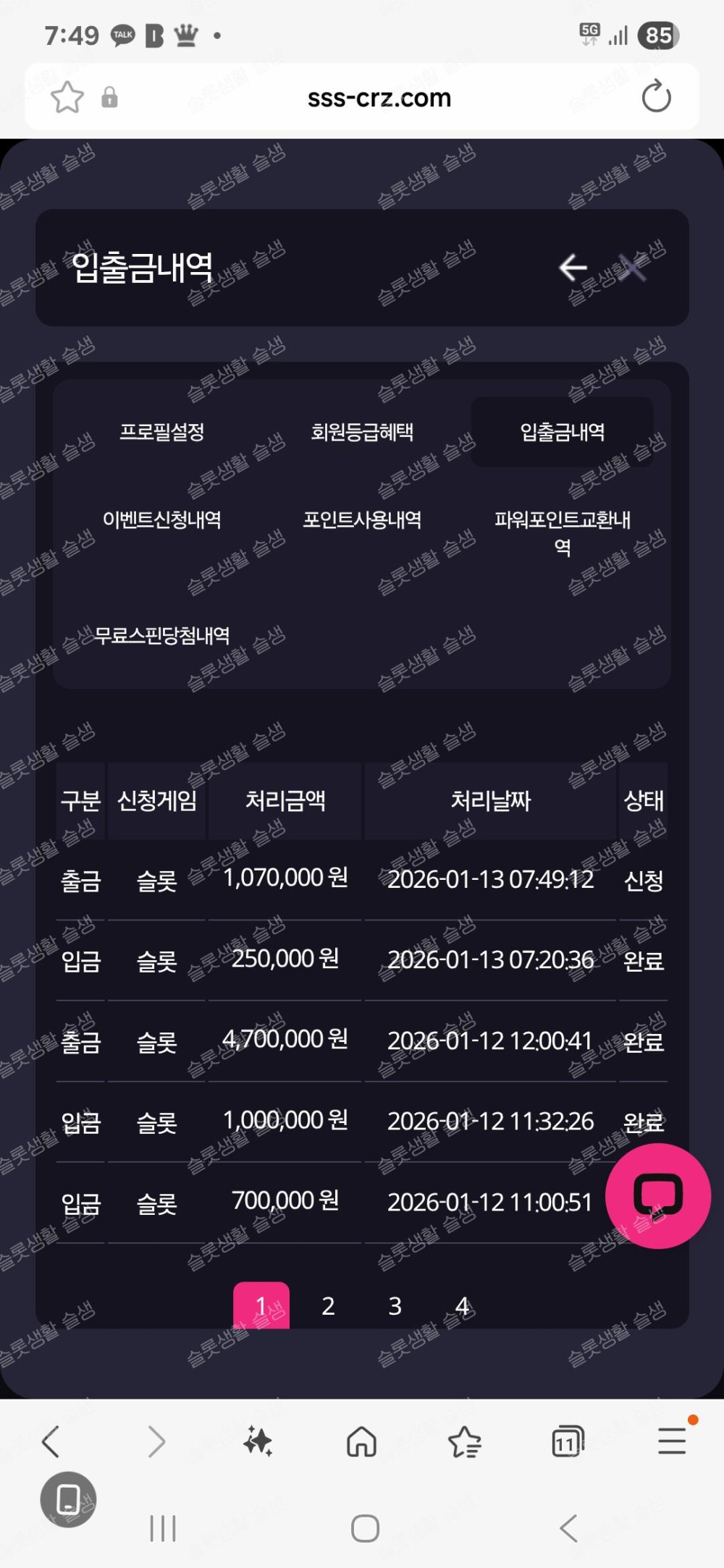The width and height of the screenshot is (724, 1568).
Task: Open the browser home page
Action: coord(361,1441)
